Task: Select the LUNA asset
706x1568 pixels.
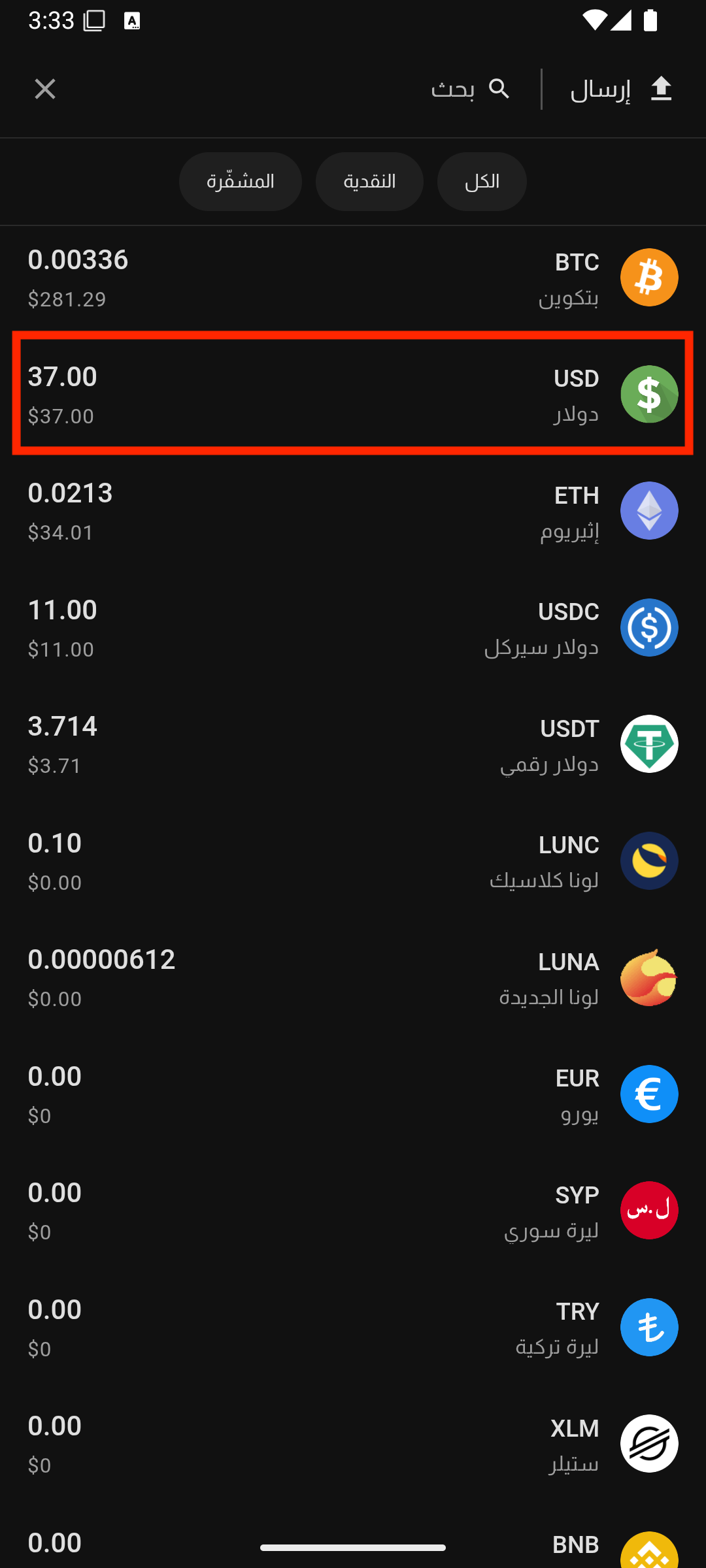Action: [353, 977]
